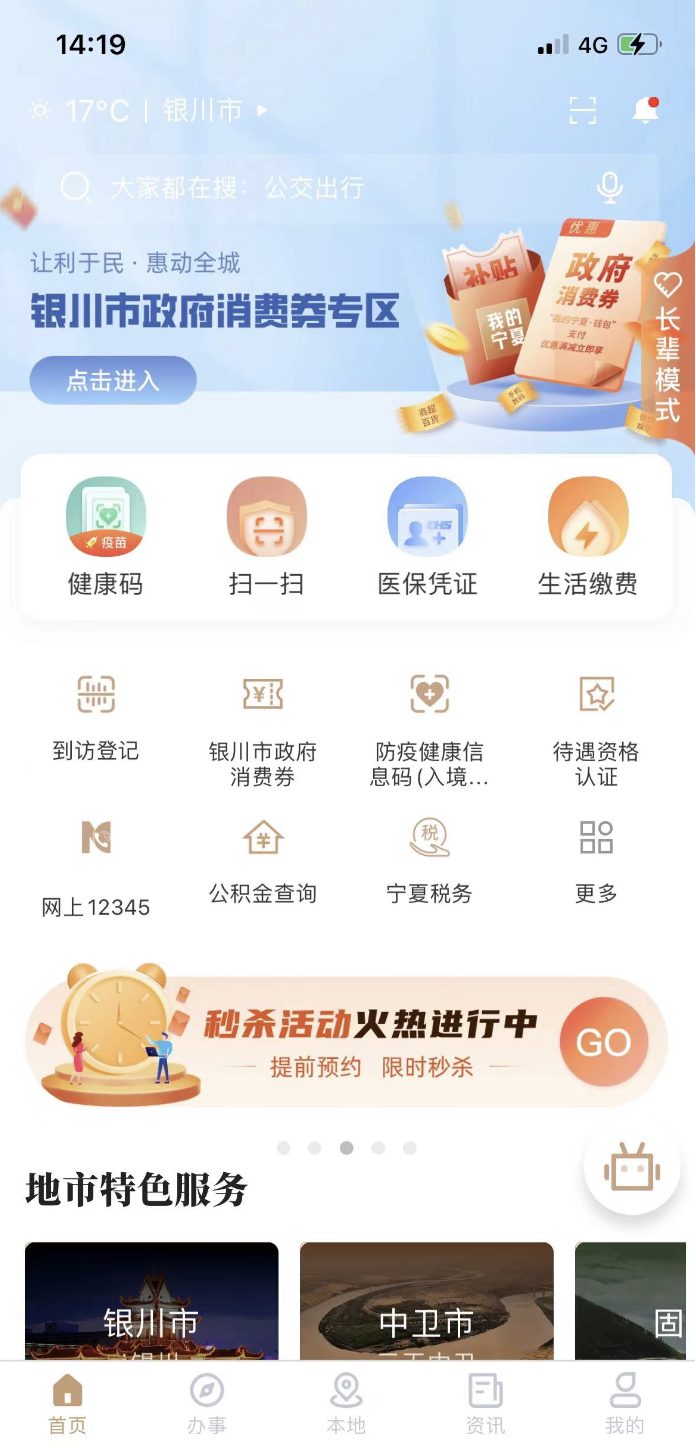Start voice search with the microphone
Screen dimensions: 696x1456
tap(609, 187)
